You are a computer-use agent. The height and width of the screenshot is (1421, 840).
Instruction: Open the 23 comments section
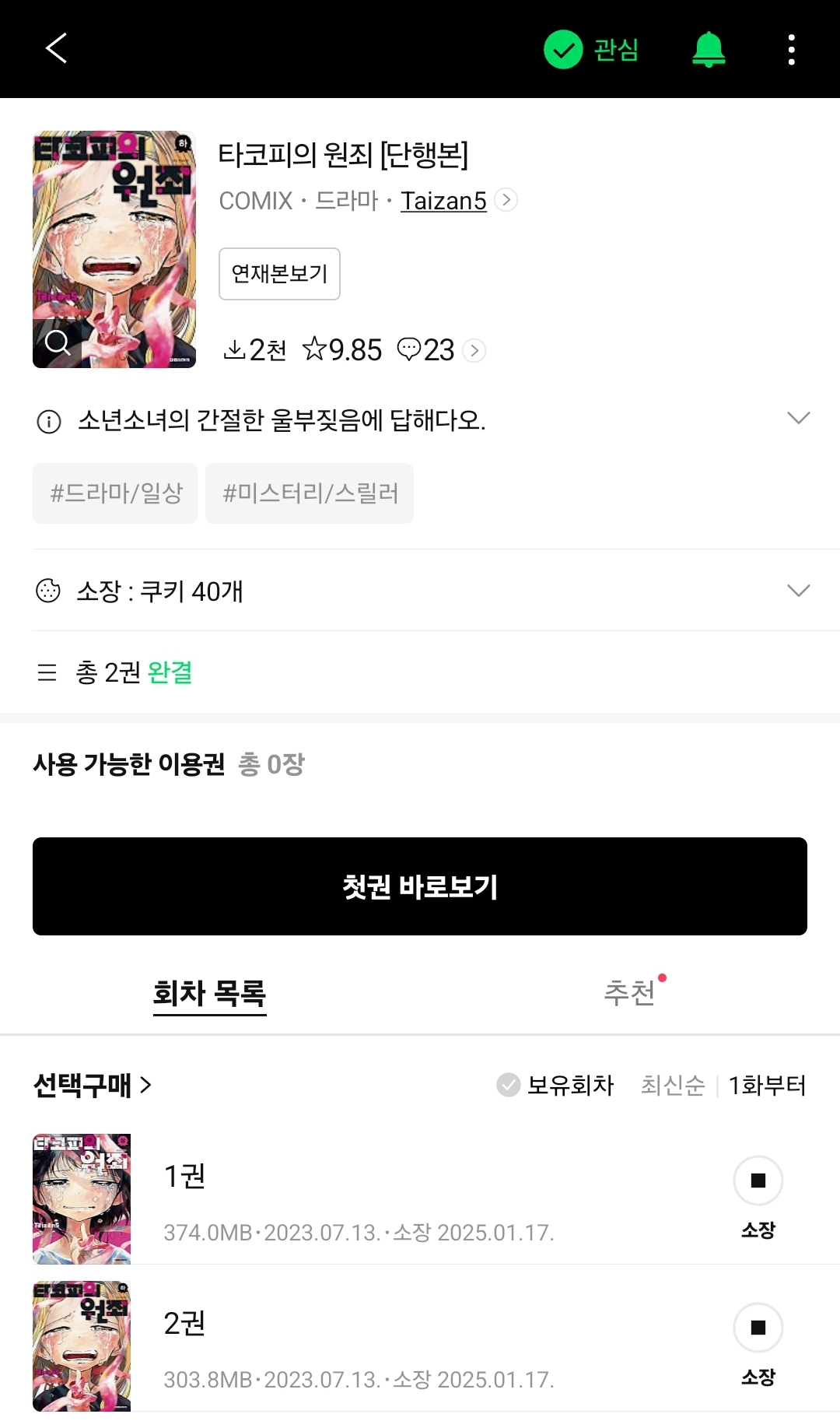(x=441, y=350)
